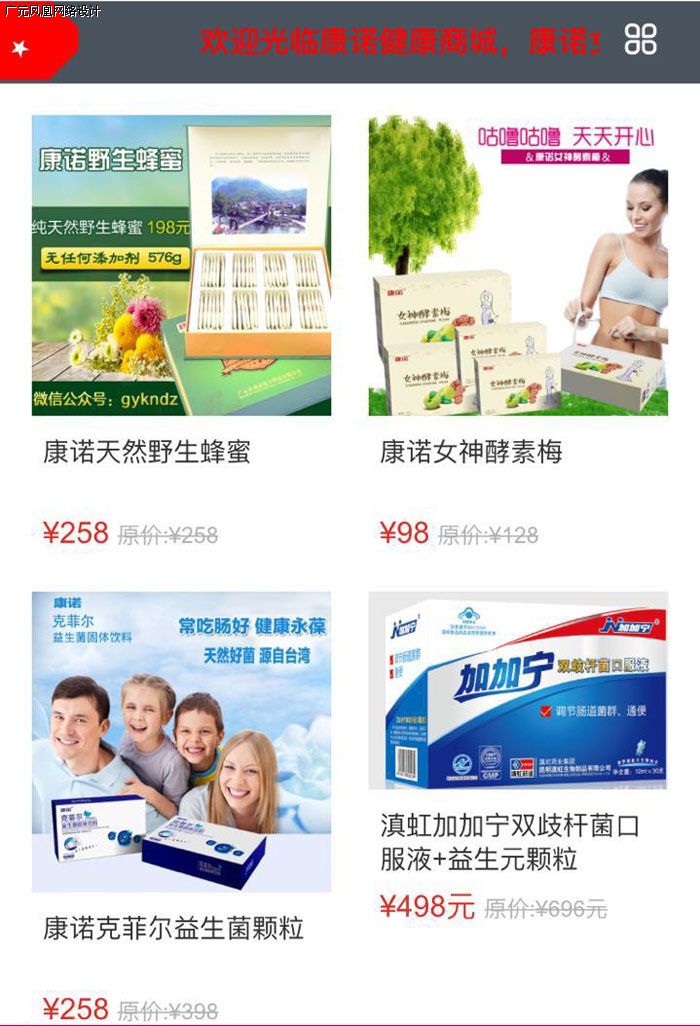The image size is (700, 1026).
Task: Open the grid menu icon
Action: (640, 39)
